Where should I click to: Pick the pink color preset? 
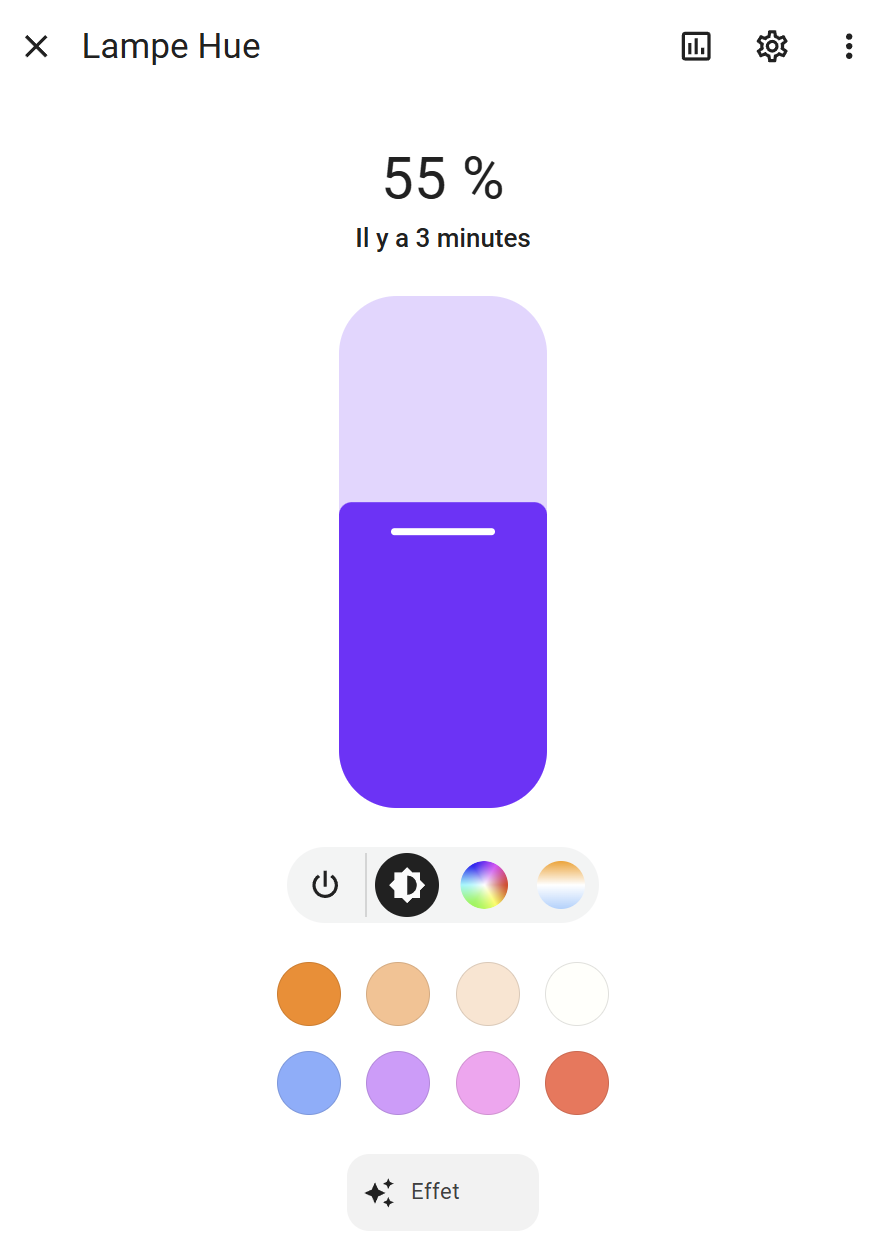[x=488, y=1083]
